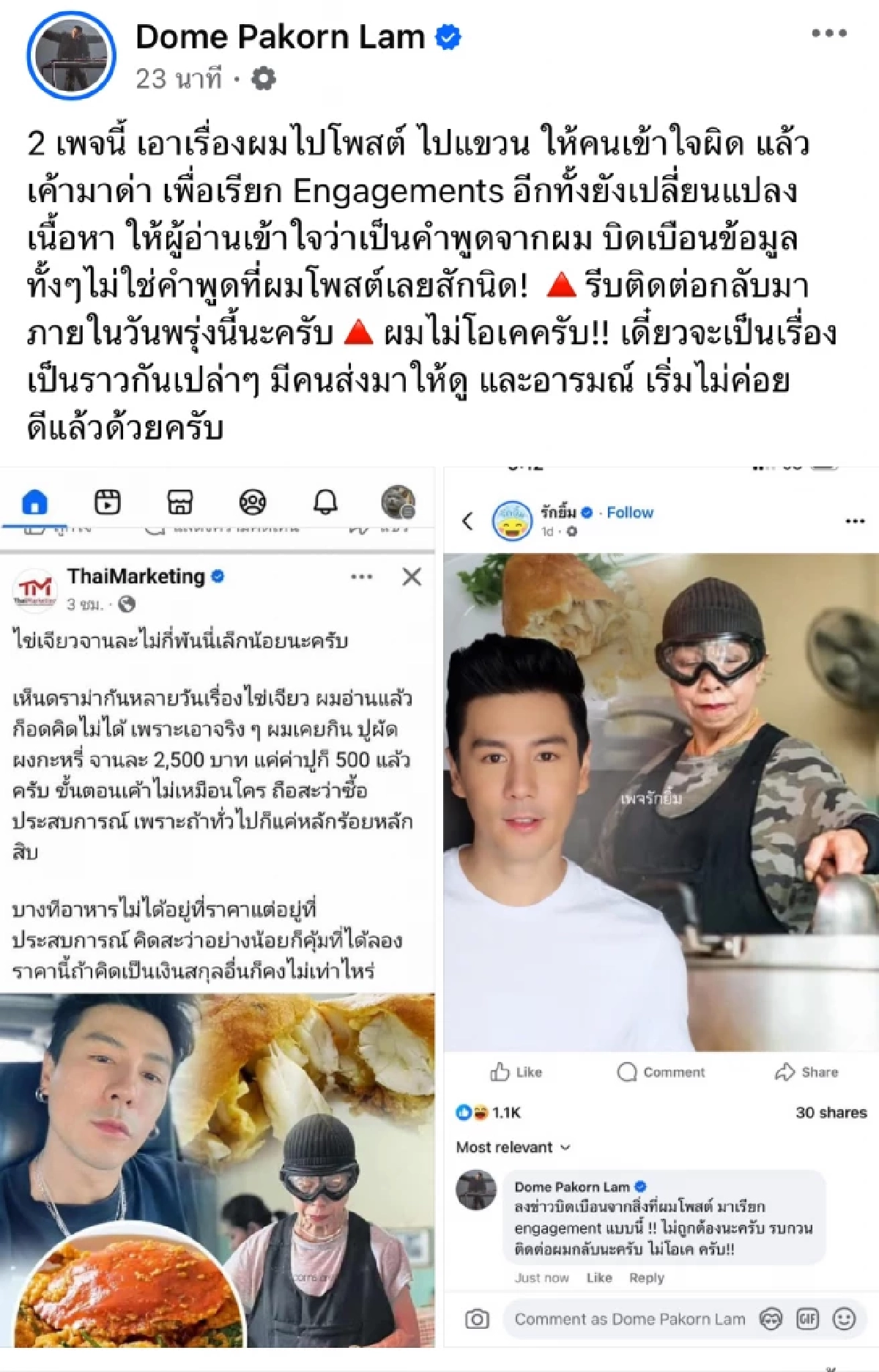Open the attached ThaiMarketing screenshot image
The width and height of the screenshot is (879, 1372).
[x=218, y=908]
